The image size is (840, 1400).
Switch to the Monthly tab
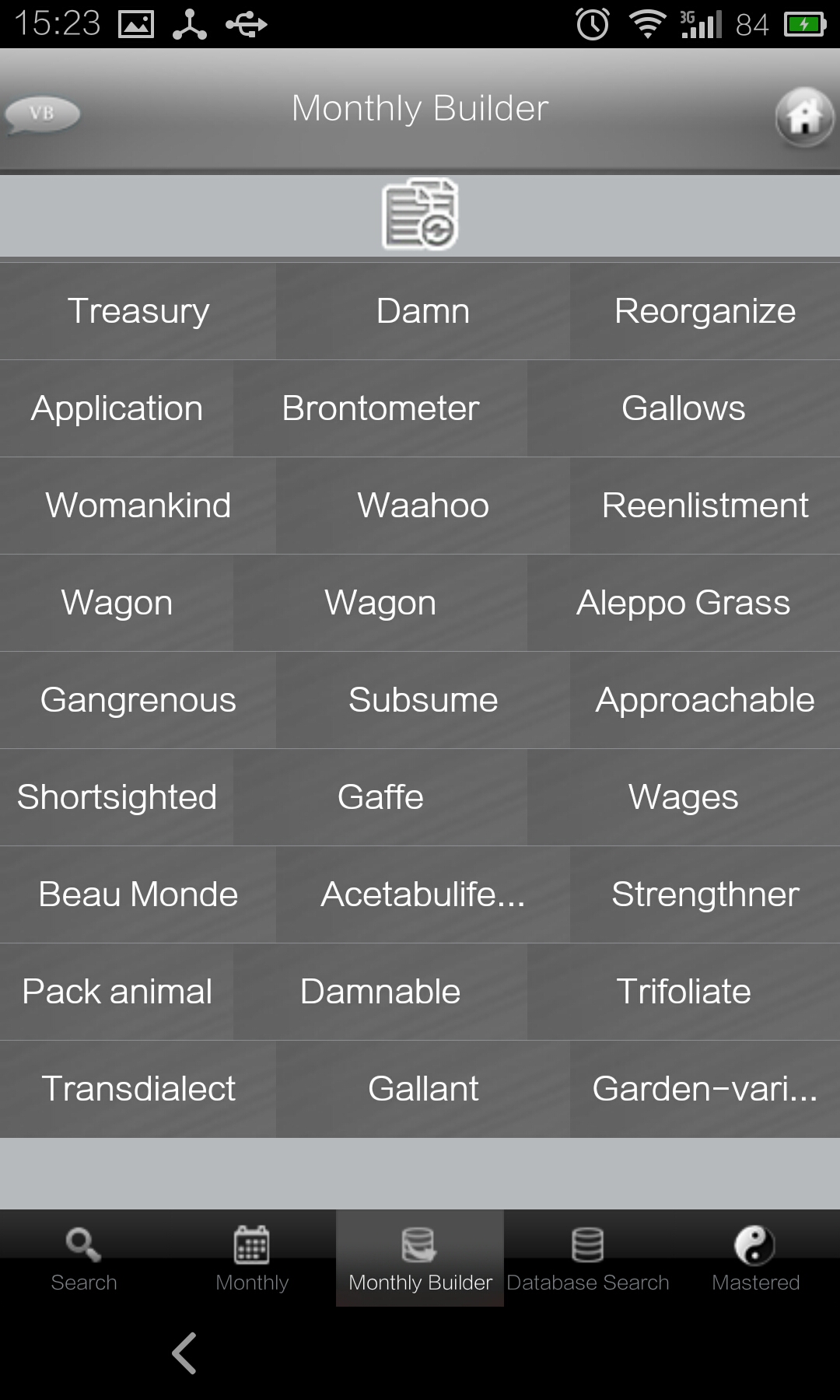[x=252, y=1258]
